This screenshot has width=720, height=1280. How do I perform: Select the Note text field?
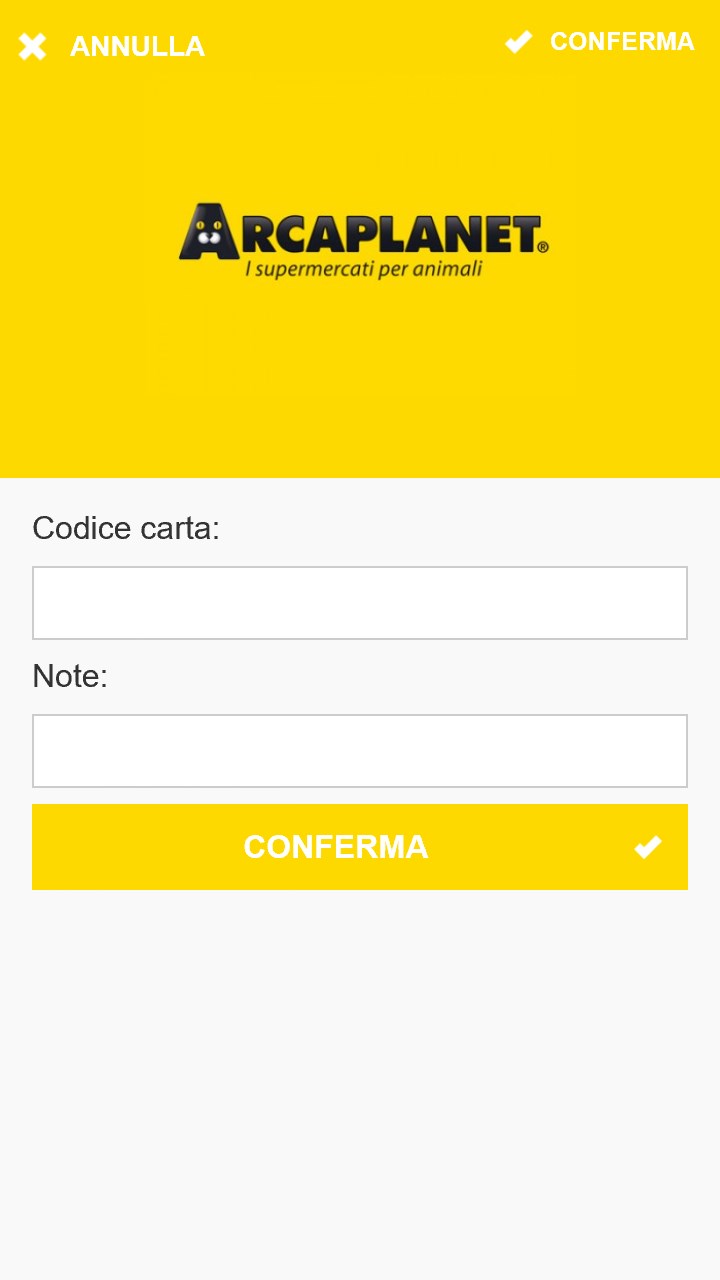[360, 751]
